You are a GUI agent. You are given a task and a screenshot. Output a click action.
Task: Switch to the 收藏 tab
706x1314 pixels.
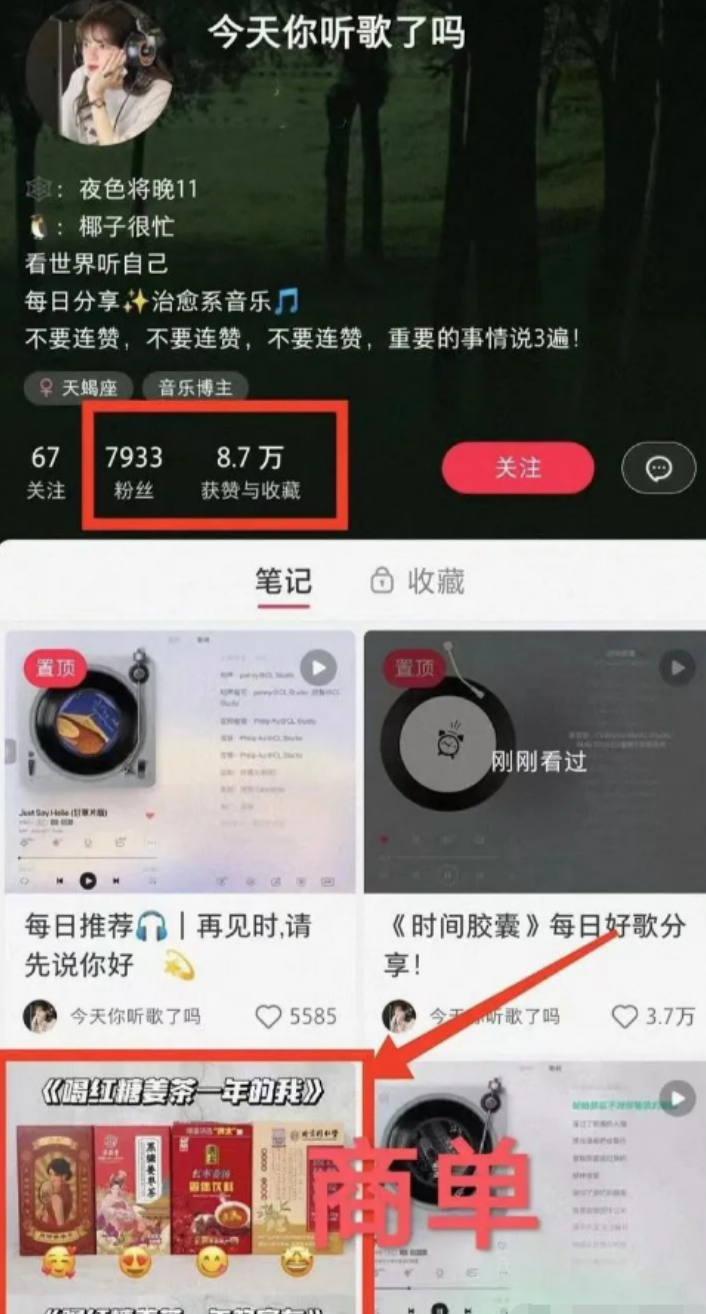click(x=417, y=581)
